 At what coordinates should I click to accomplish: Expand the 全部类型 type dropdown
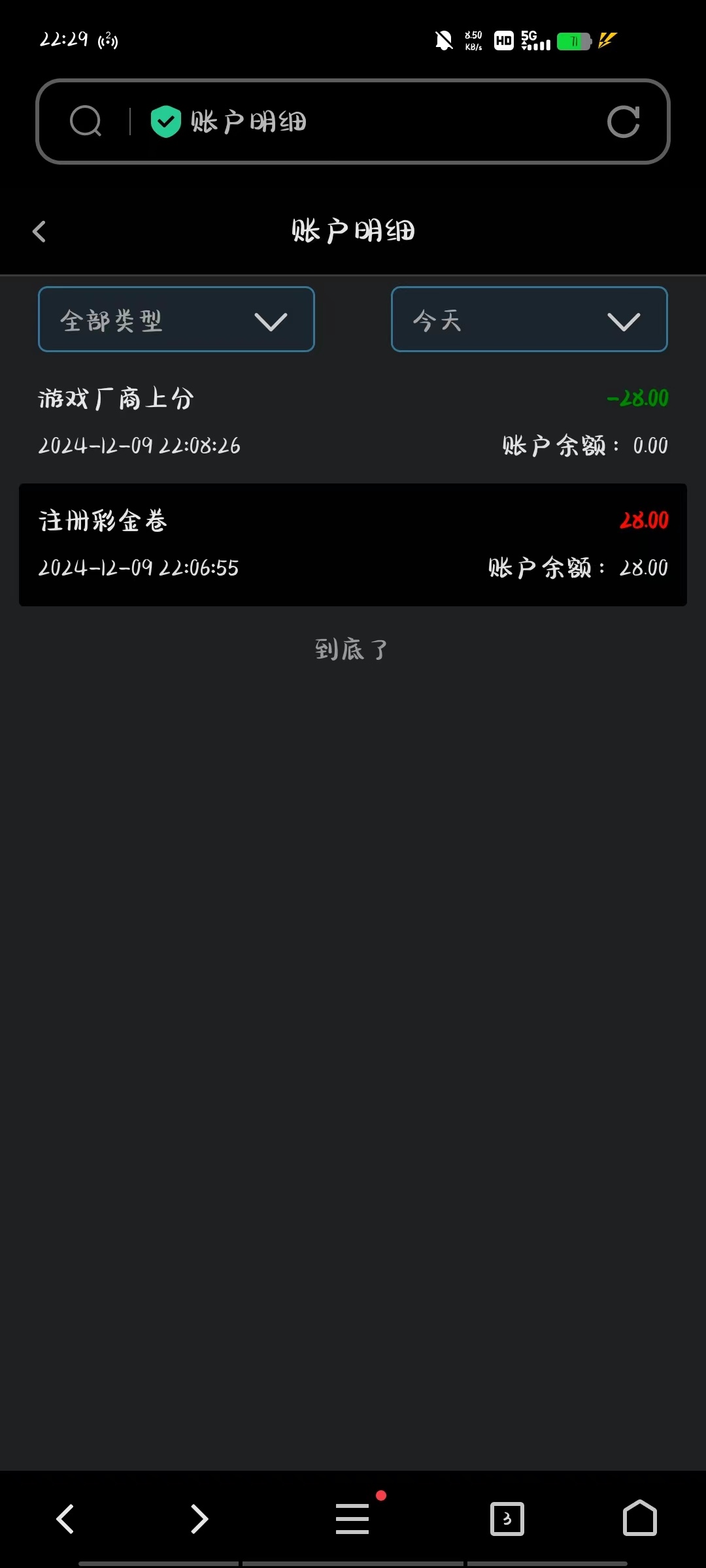pyautogui.click(x=176, y=319)
